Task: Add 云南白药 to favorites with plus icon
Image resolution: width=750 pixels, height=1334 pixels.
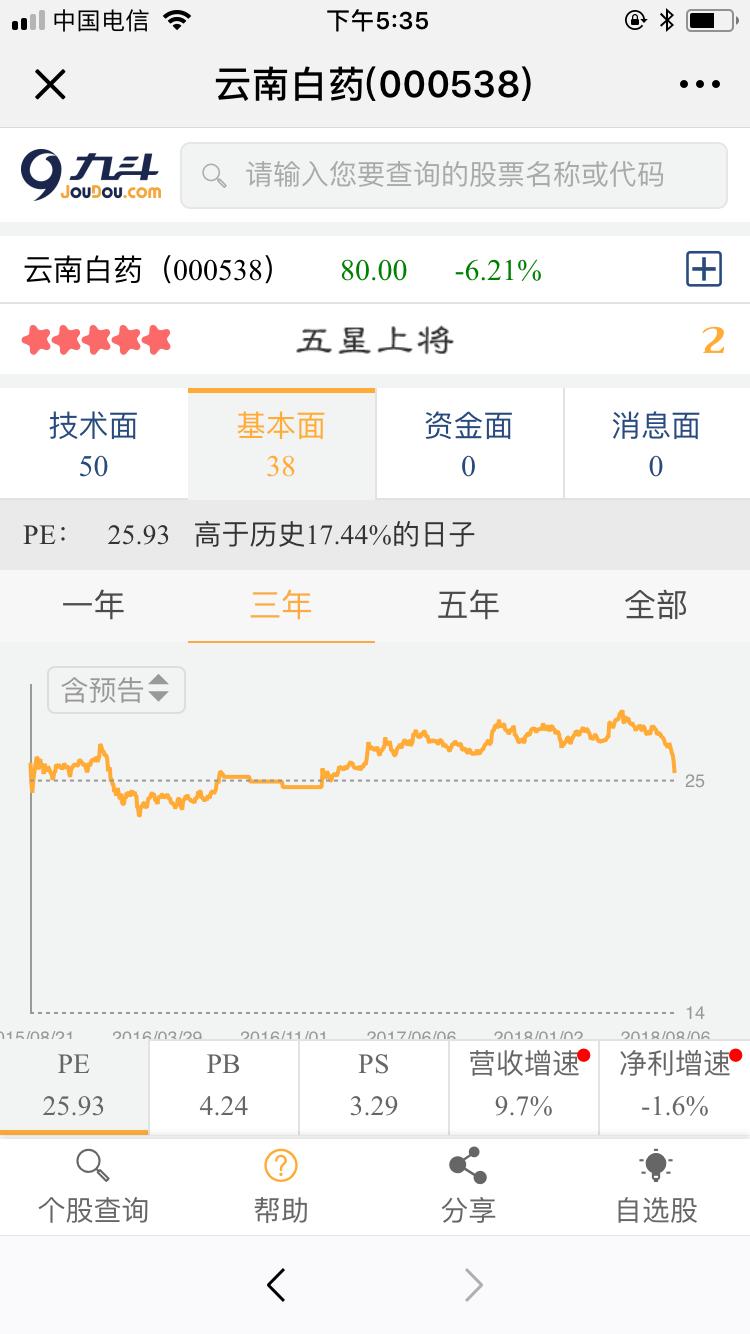Action: coord(703,268)
